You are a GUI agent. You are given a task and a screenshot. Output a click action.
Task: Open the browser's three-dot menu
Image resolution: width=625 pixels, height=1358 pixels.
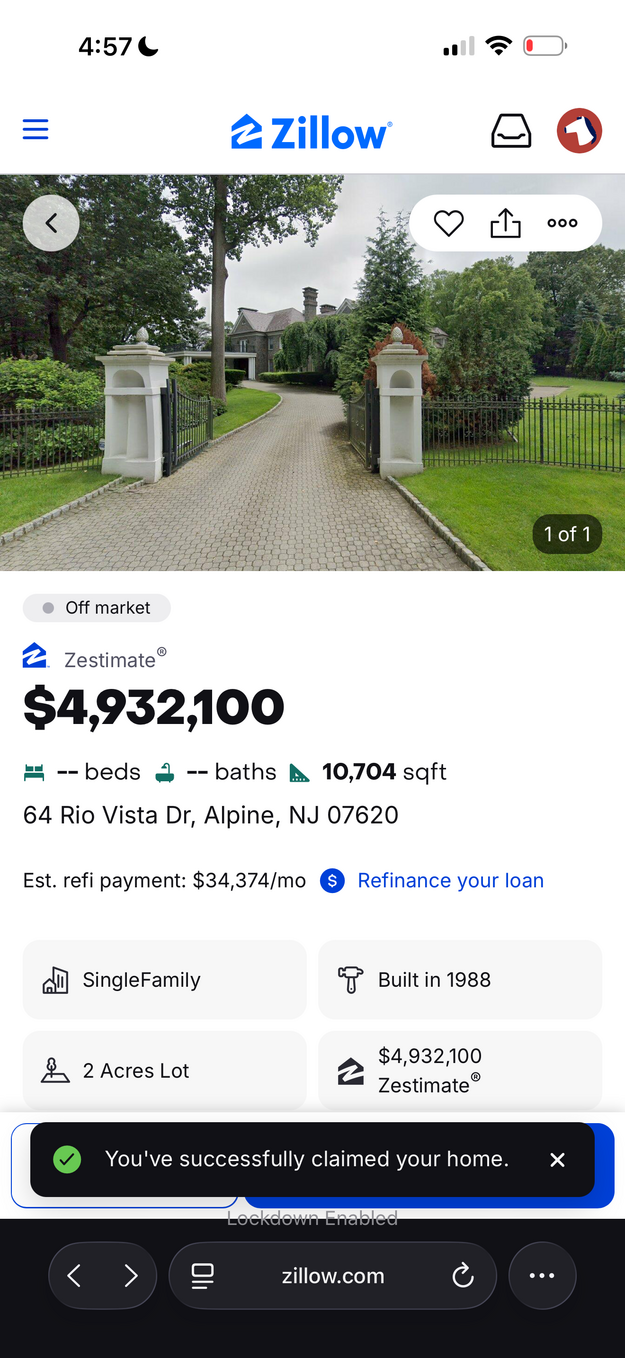pyautogui.click(x=542, y=1275)
